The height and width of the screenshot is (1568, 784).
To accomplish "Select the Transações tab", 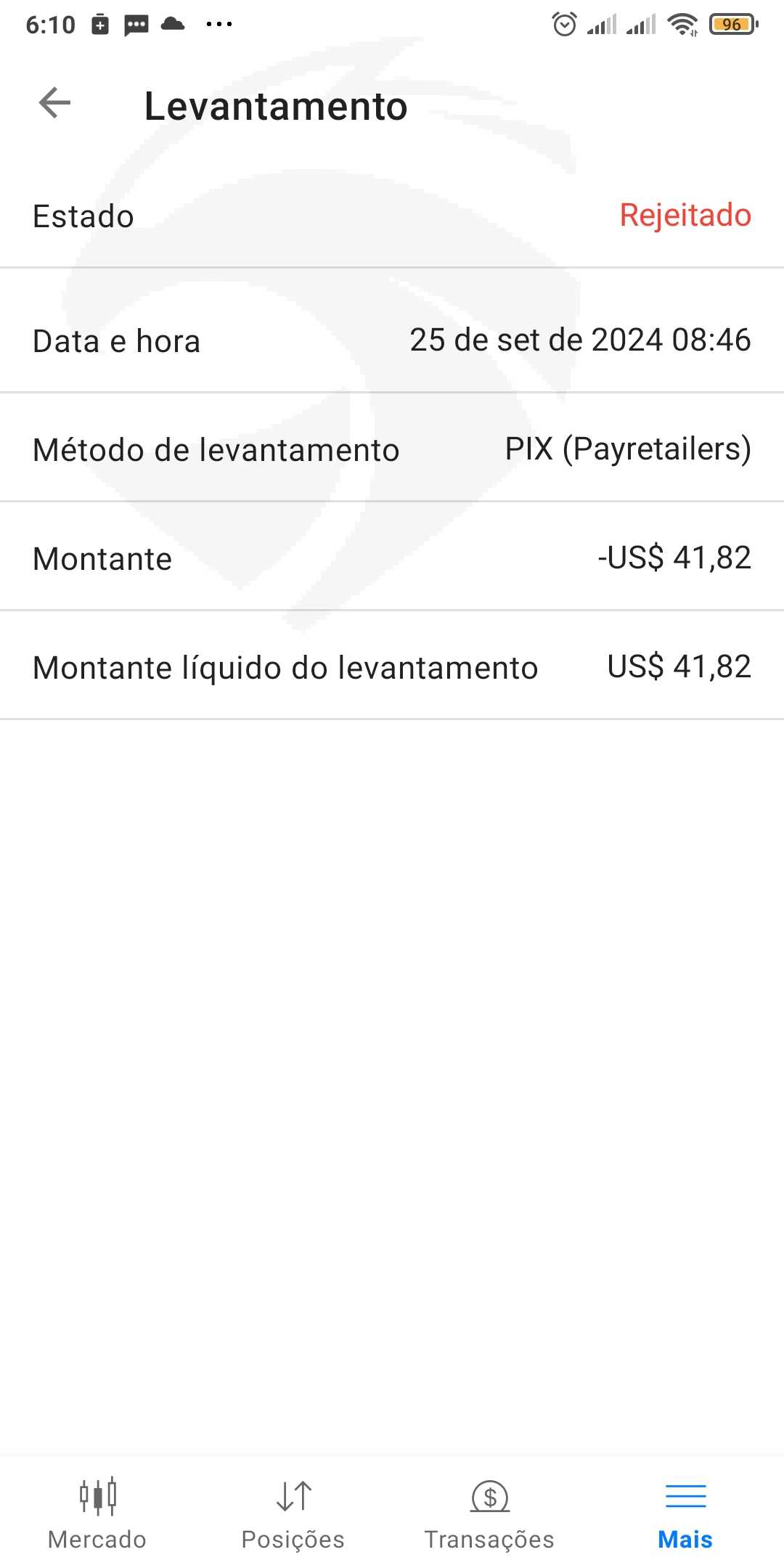I will click(x=489, y=1513).
